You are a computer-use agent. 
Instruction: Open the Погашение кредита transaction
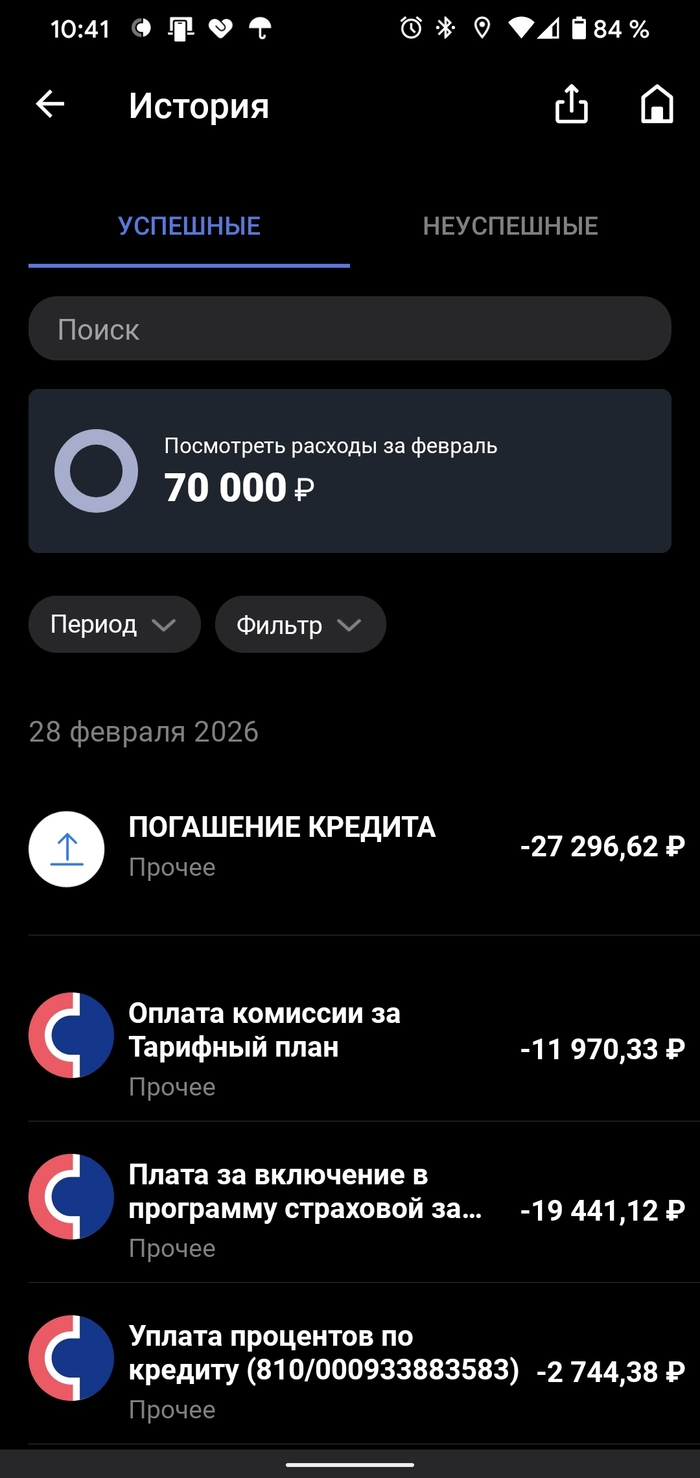[349, 848]
